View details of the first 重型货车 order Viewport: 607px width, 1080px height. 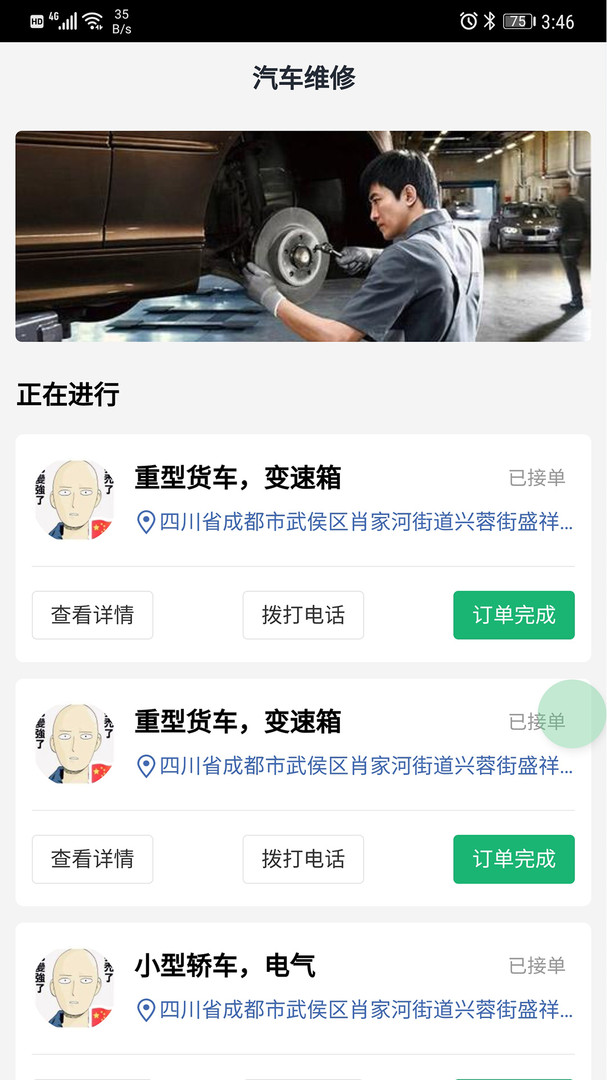(92, 615)
